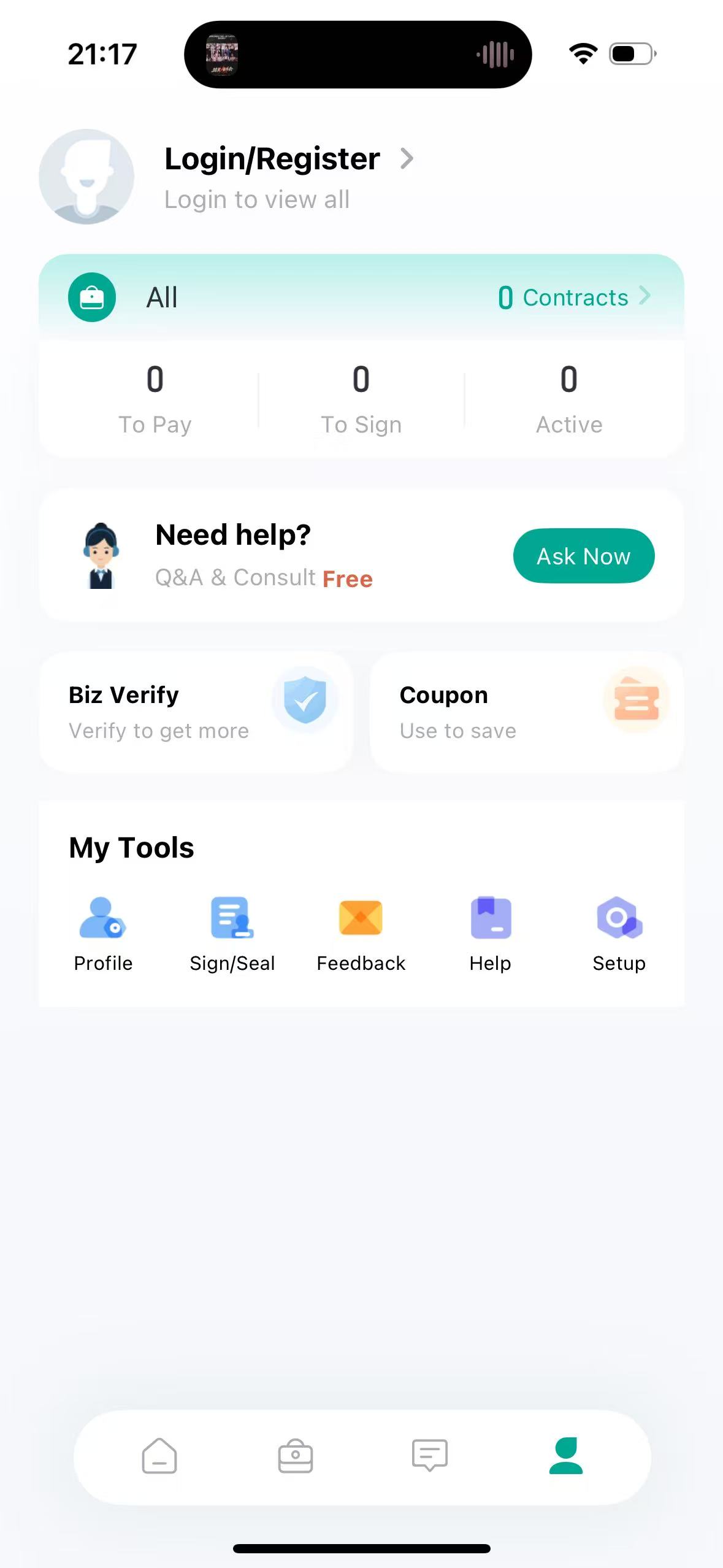
Task: Select the Sign/Seal tool
Action: [x=232, y=932]
